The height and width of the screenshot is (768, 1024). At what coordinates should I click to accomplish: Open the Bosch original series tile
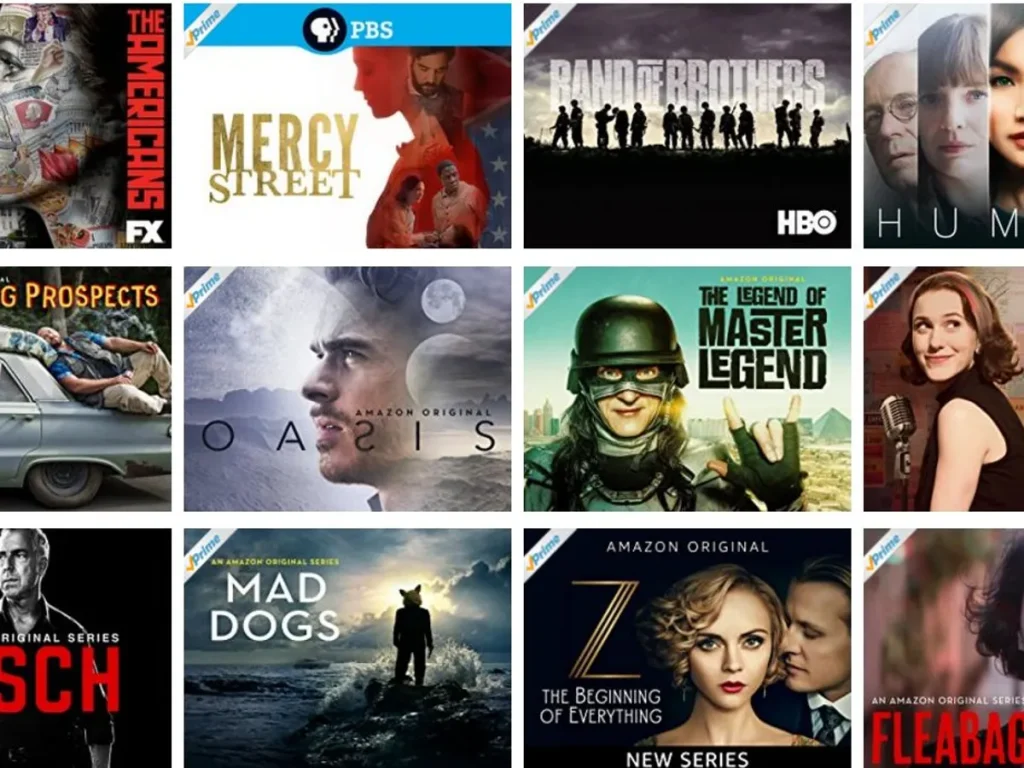[85, 648]
